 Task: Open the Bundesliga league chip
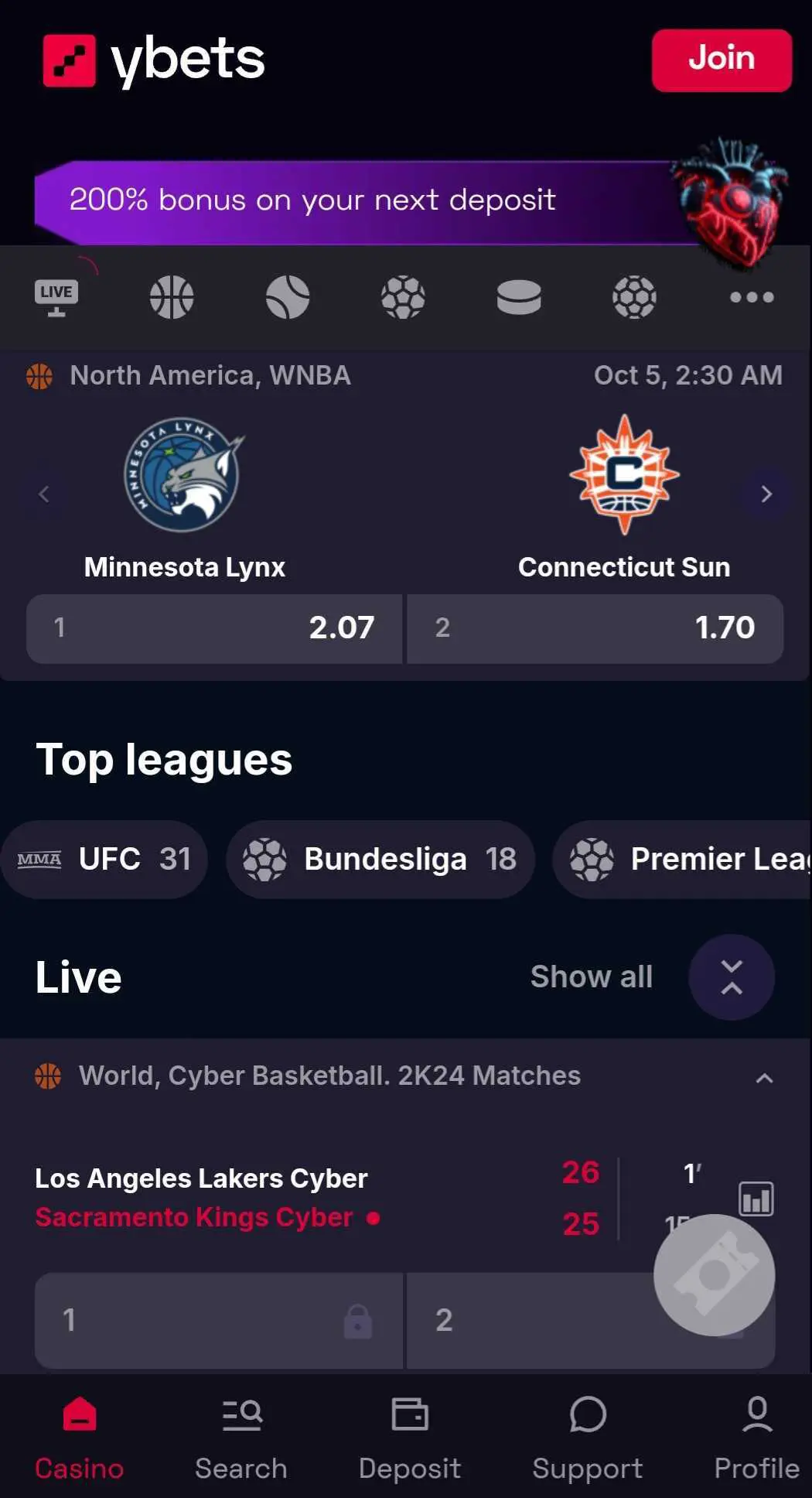(x=380, y=859)
